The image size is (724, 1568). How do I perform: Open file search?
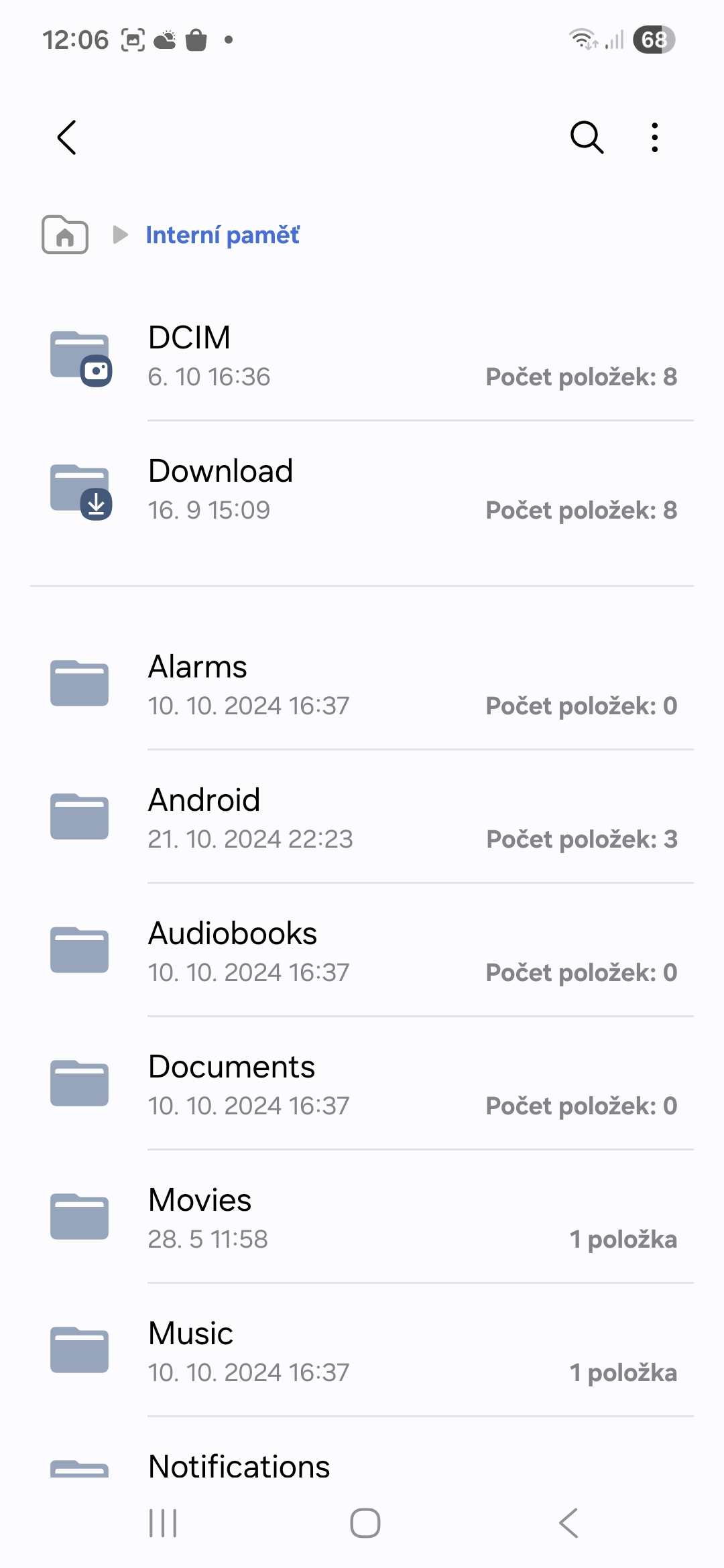(587, 138)
